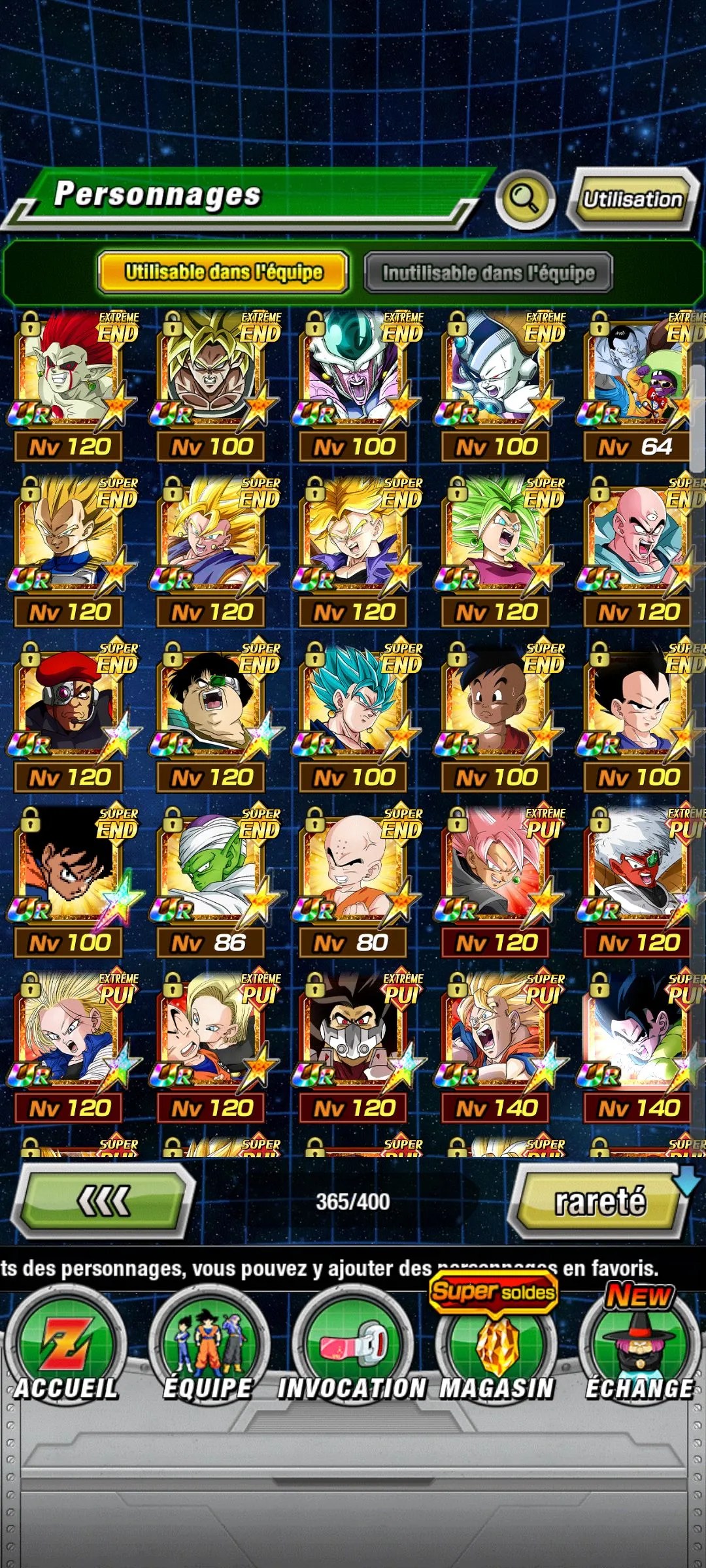Go back with the triple-arrow button

105,1201
